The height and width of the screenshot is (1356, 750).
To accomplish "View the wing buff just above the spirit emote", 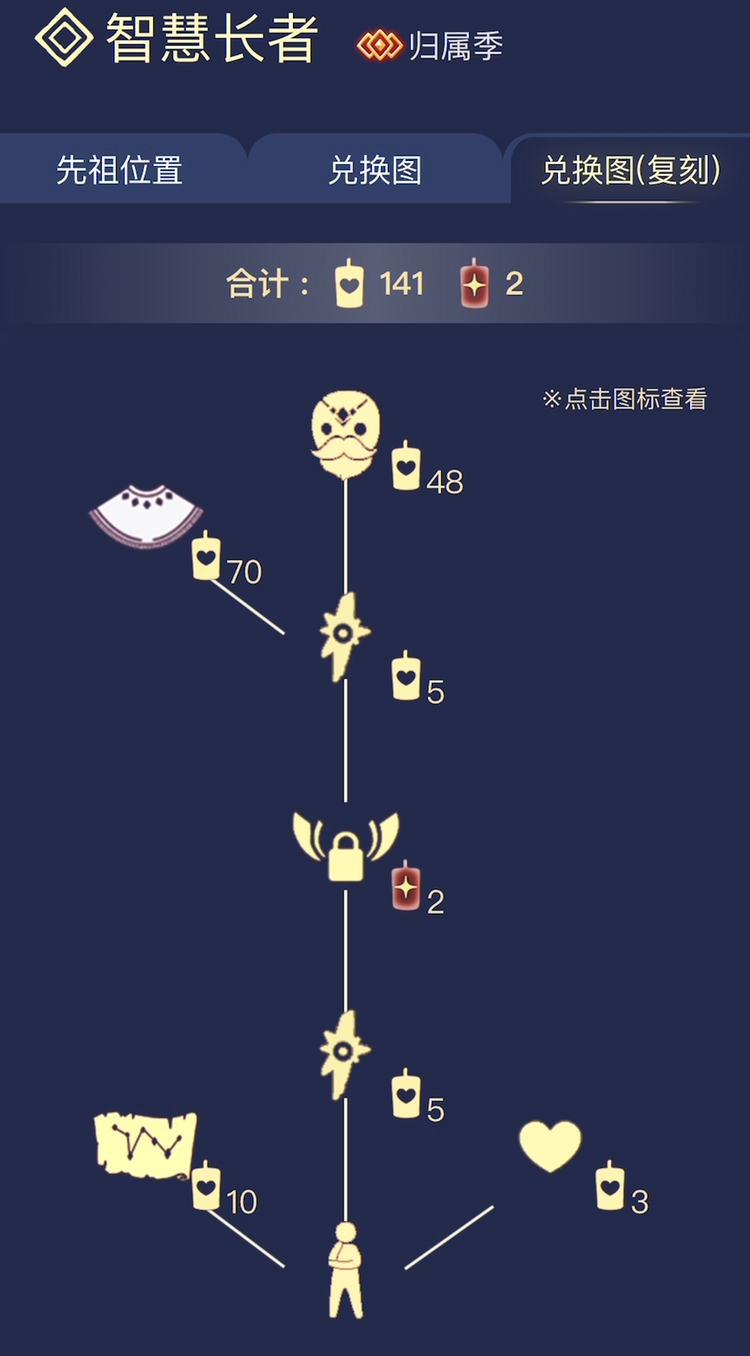I will 346,1055.
